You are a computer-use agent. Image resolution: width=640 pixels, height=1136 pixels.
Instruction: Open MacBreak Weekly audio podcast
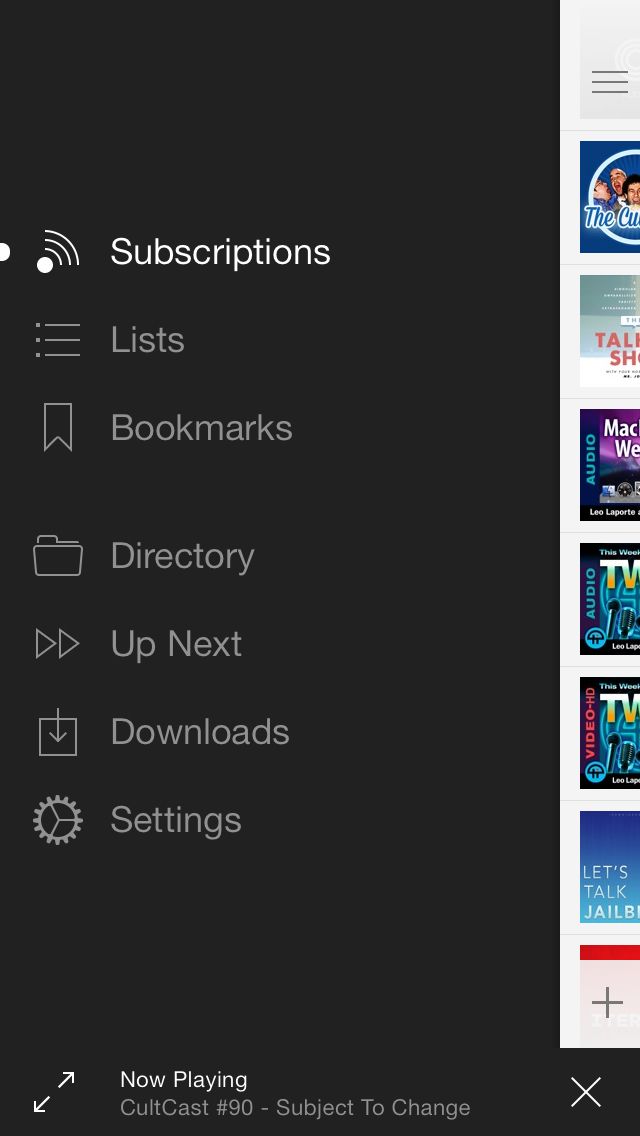tap(610, 465)
